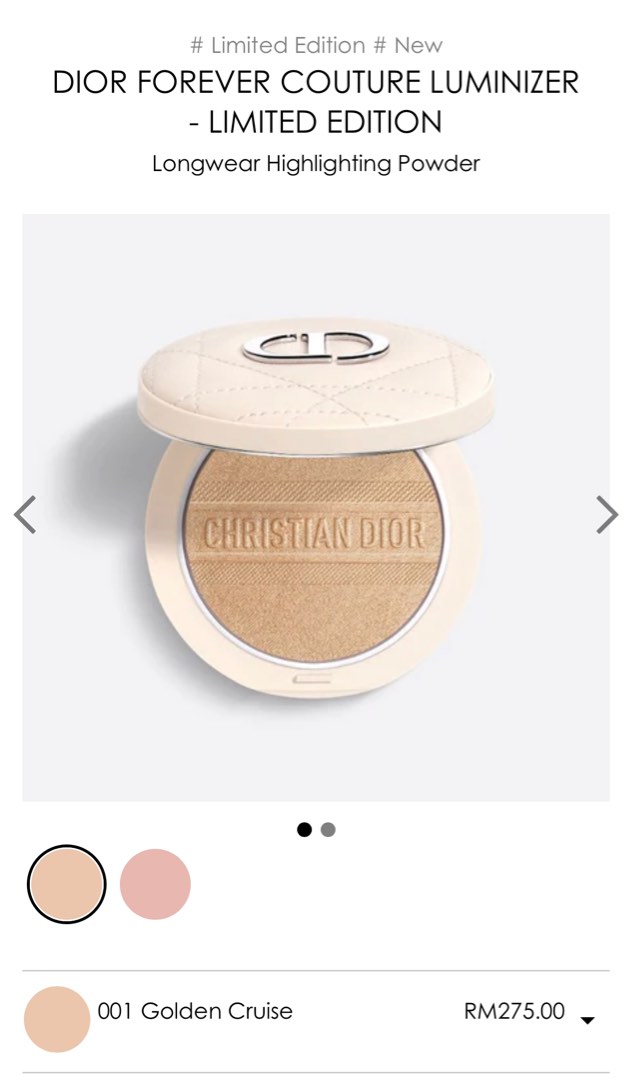Jump to the second image dot
Image resolution: width=633 pixels, height=1080 pixels.
328,829
